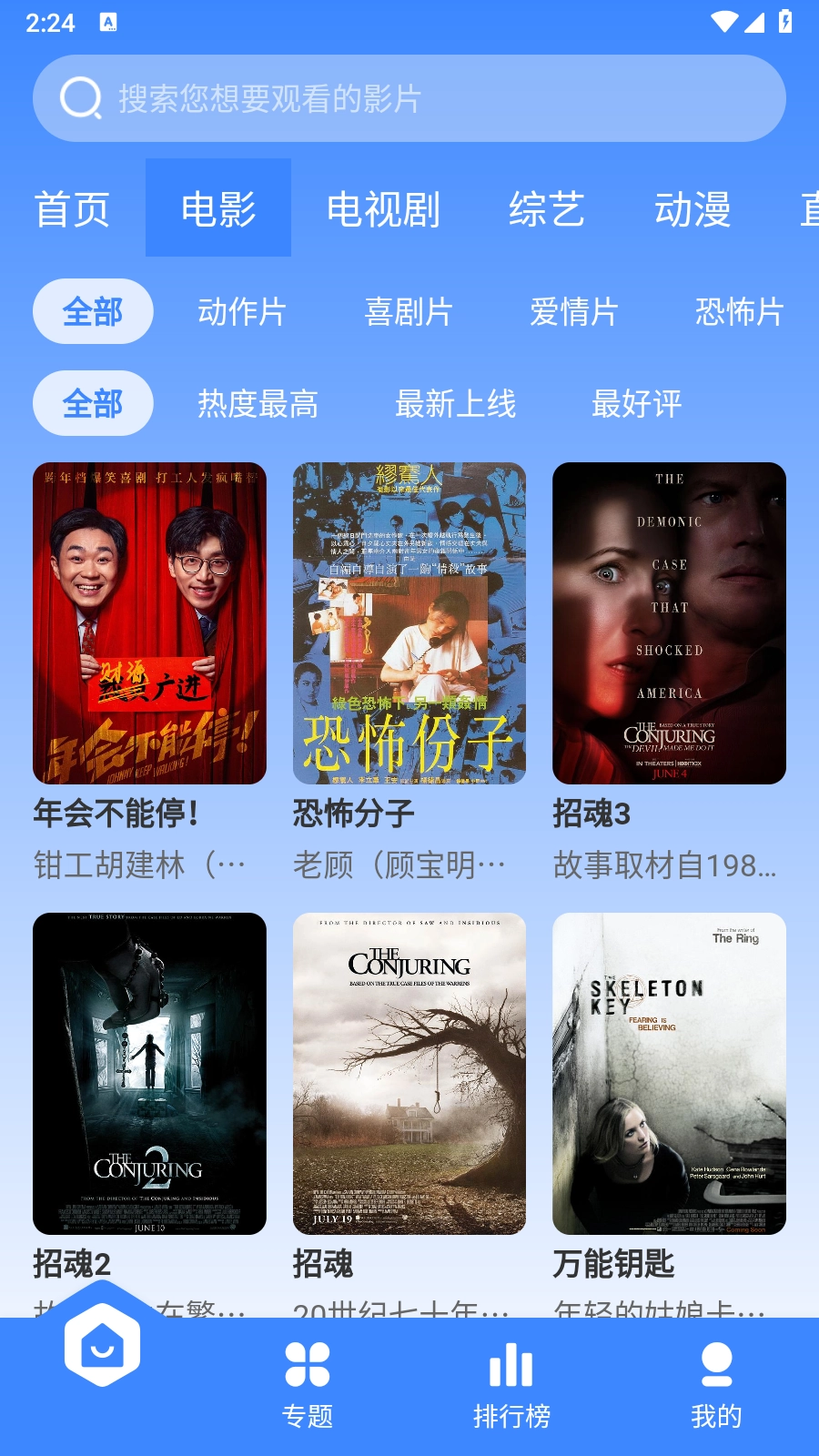
Task: Sort movies by 热度最高
Action: pos(258,403)
